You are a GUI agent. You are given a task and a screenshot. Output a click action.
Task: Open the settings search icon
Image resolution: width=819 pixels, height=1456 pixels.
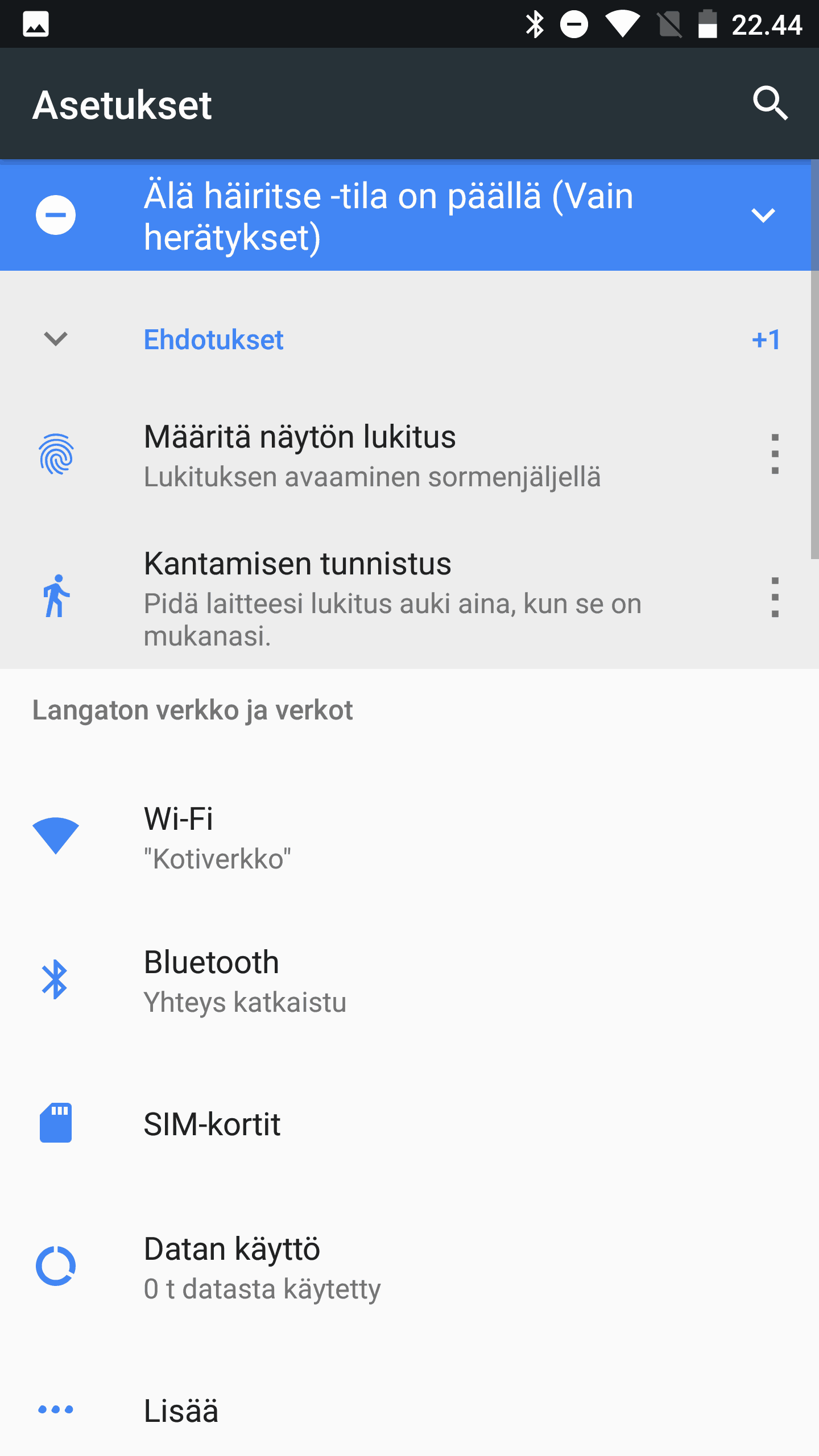click(770, 104)
